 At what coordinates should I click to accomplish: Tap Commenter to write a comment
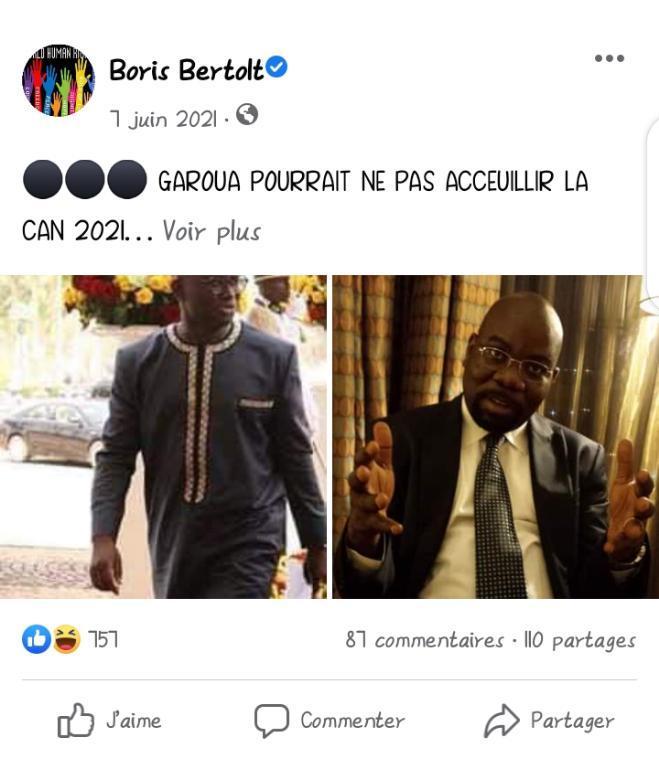click(x=329, y=720)
